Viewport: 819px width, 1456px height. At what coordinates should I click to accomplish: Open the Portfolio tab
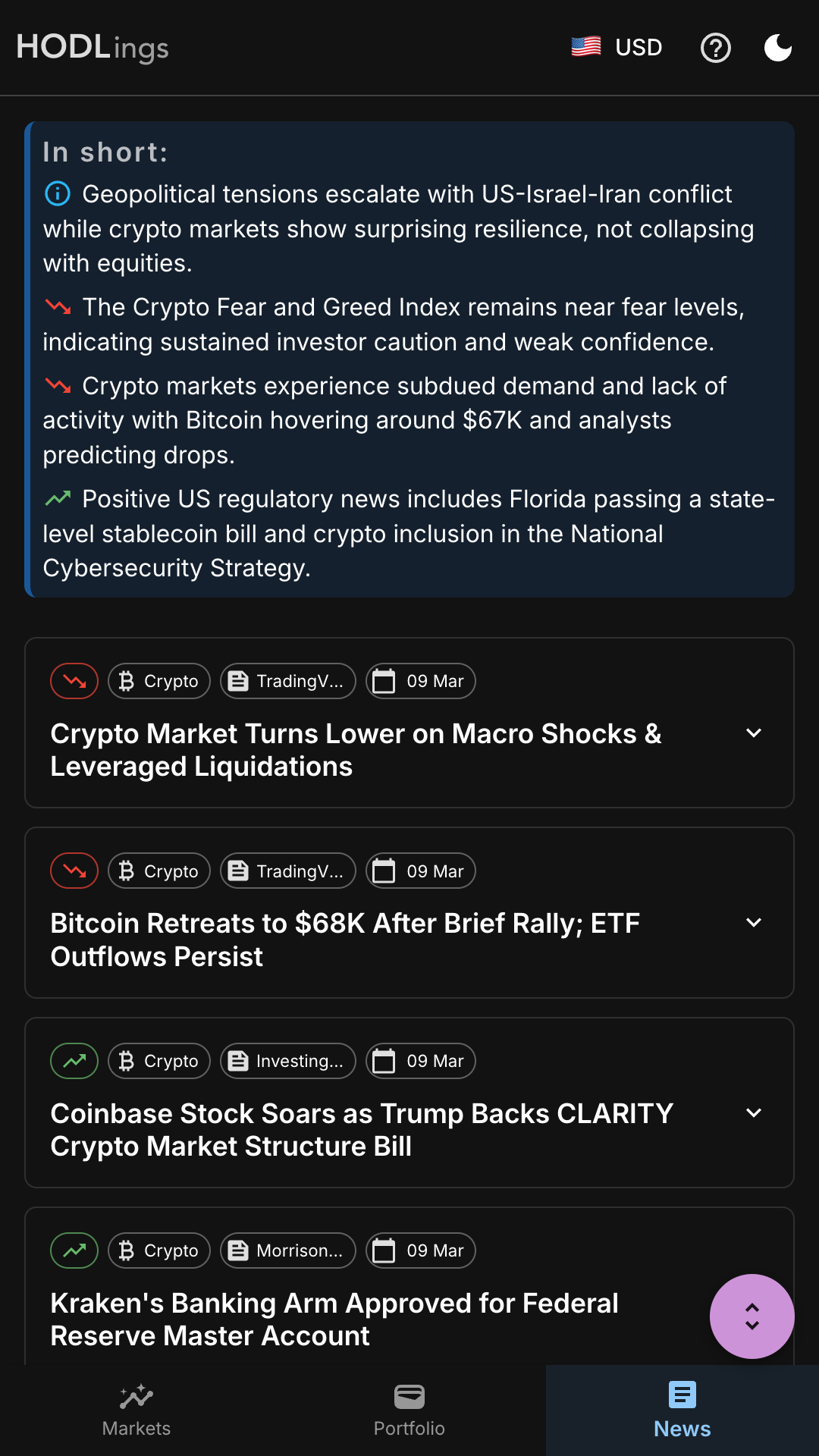409,1410
